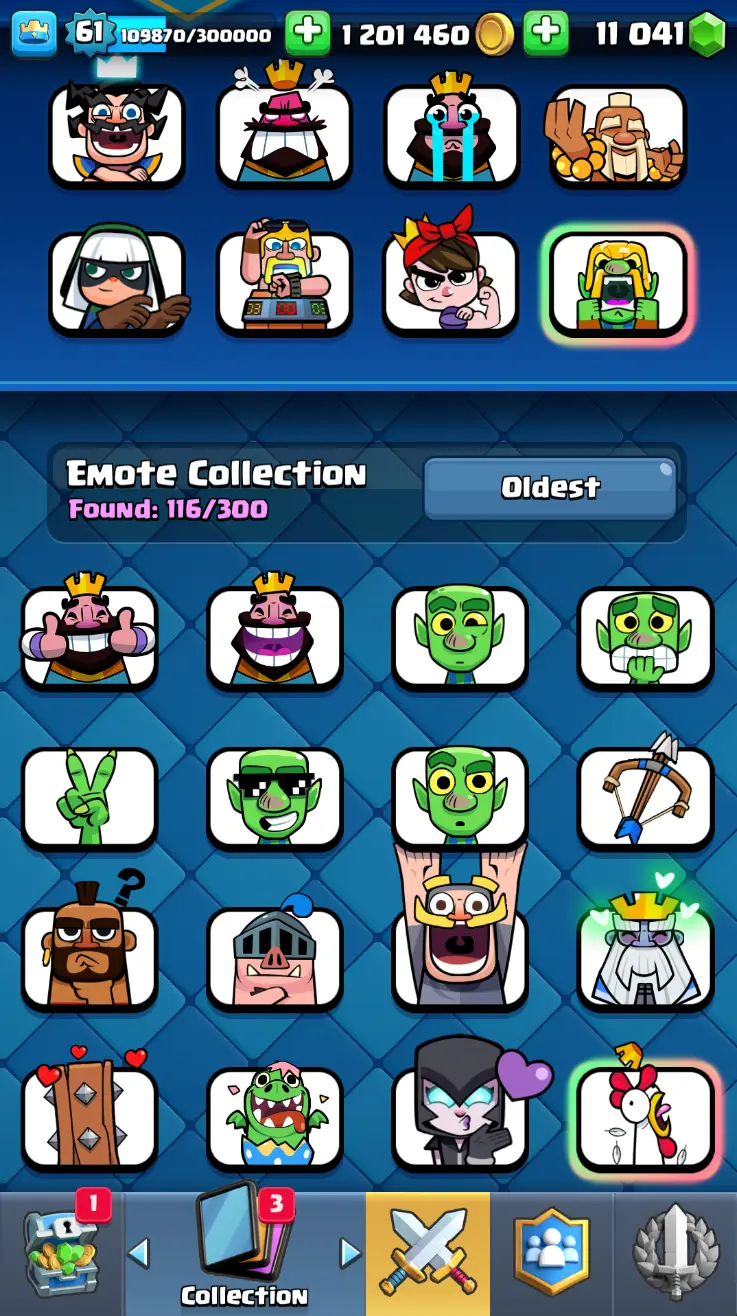Image resolution: width=737 pixels, height=1316 pixels.
Task: Choose the crying king emote in the deck
Action: [x=452, y=135]
